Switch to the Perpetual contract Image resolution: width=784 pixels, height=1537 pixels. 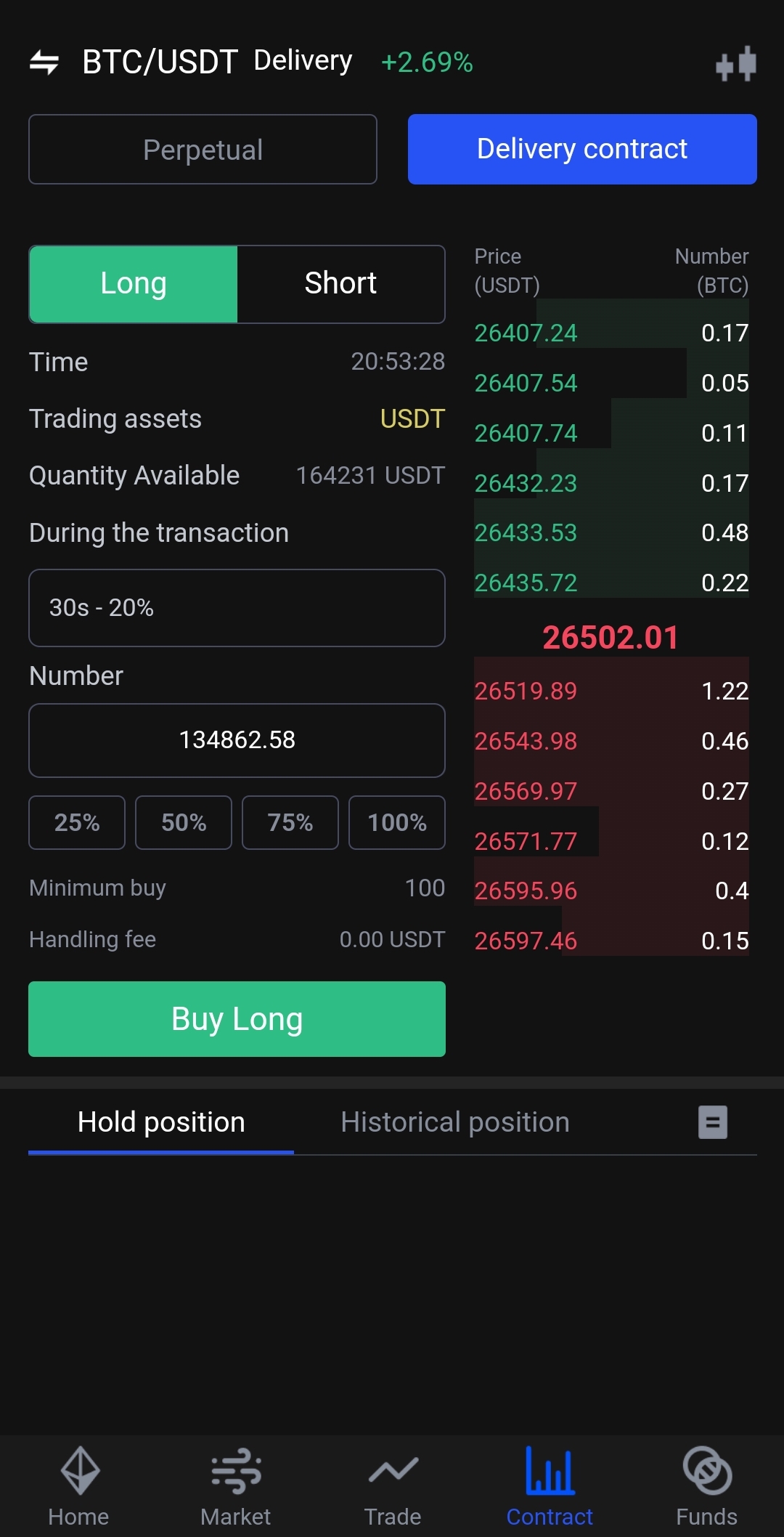(203, 150)
